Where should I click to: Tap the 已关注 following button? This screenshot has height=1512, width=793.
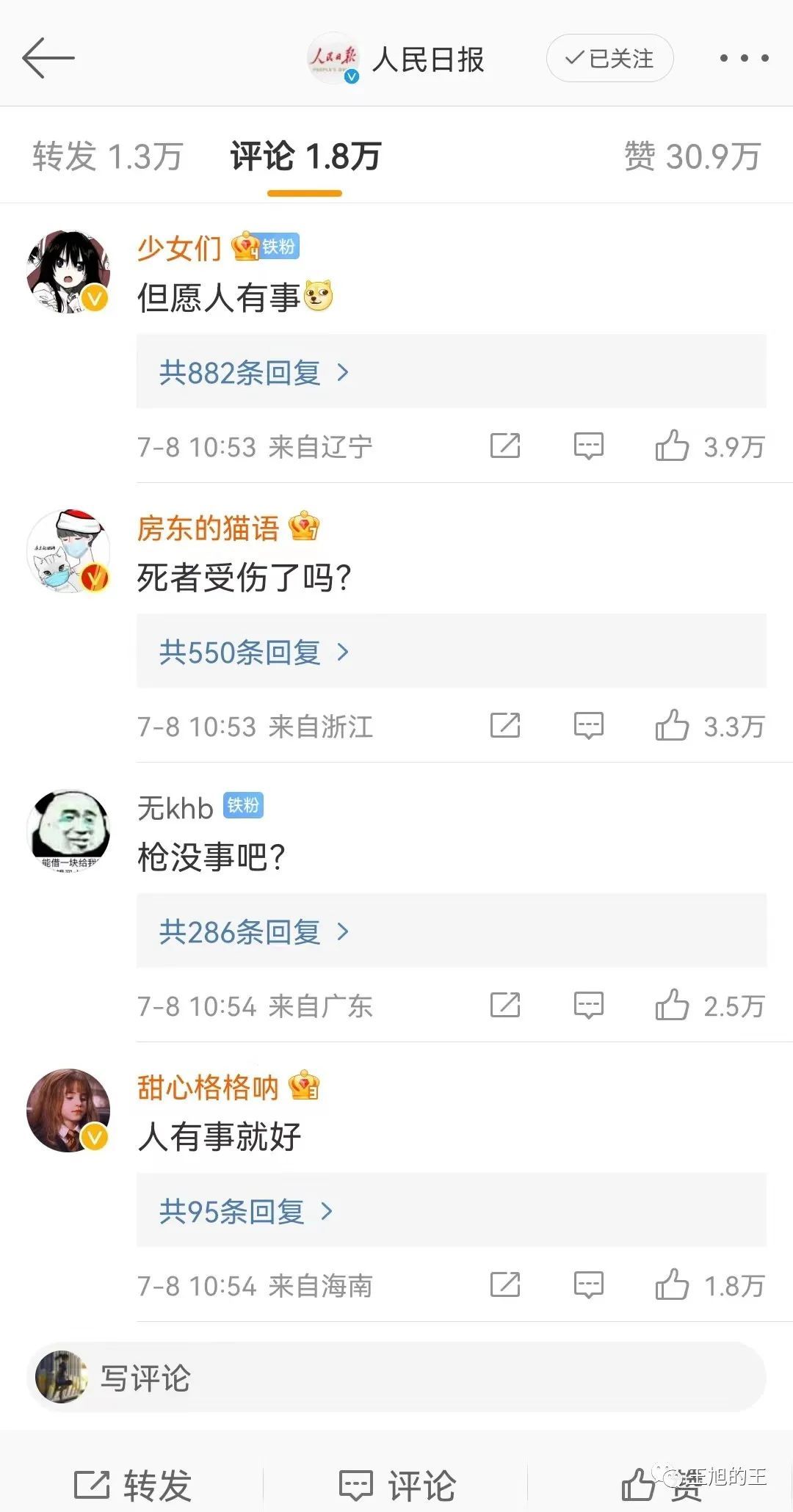609,58
